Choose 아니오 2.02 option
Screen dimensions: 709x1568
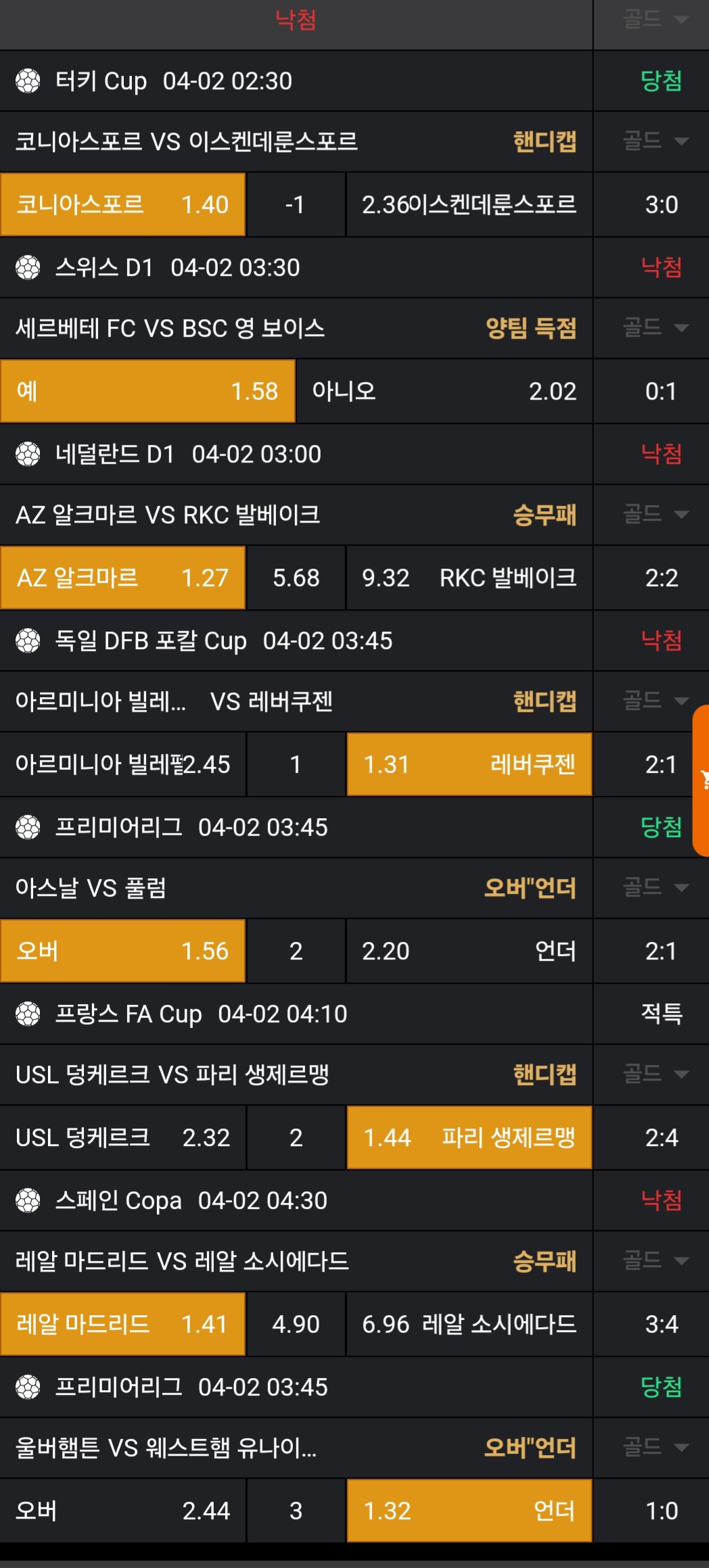pos(444,391)
